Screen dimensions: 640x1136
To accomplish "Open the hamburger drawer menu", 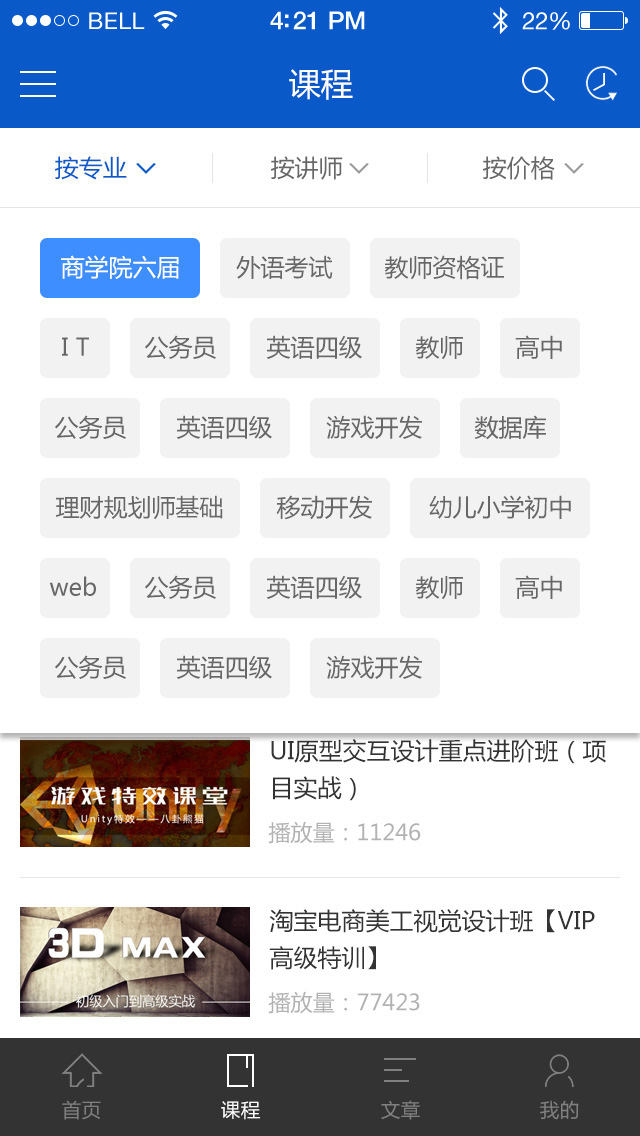I will coord(38,84).
